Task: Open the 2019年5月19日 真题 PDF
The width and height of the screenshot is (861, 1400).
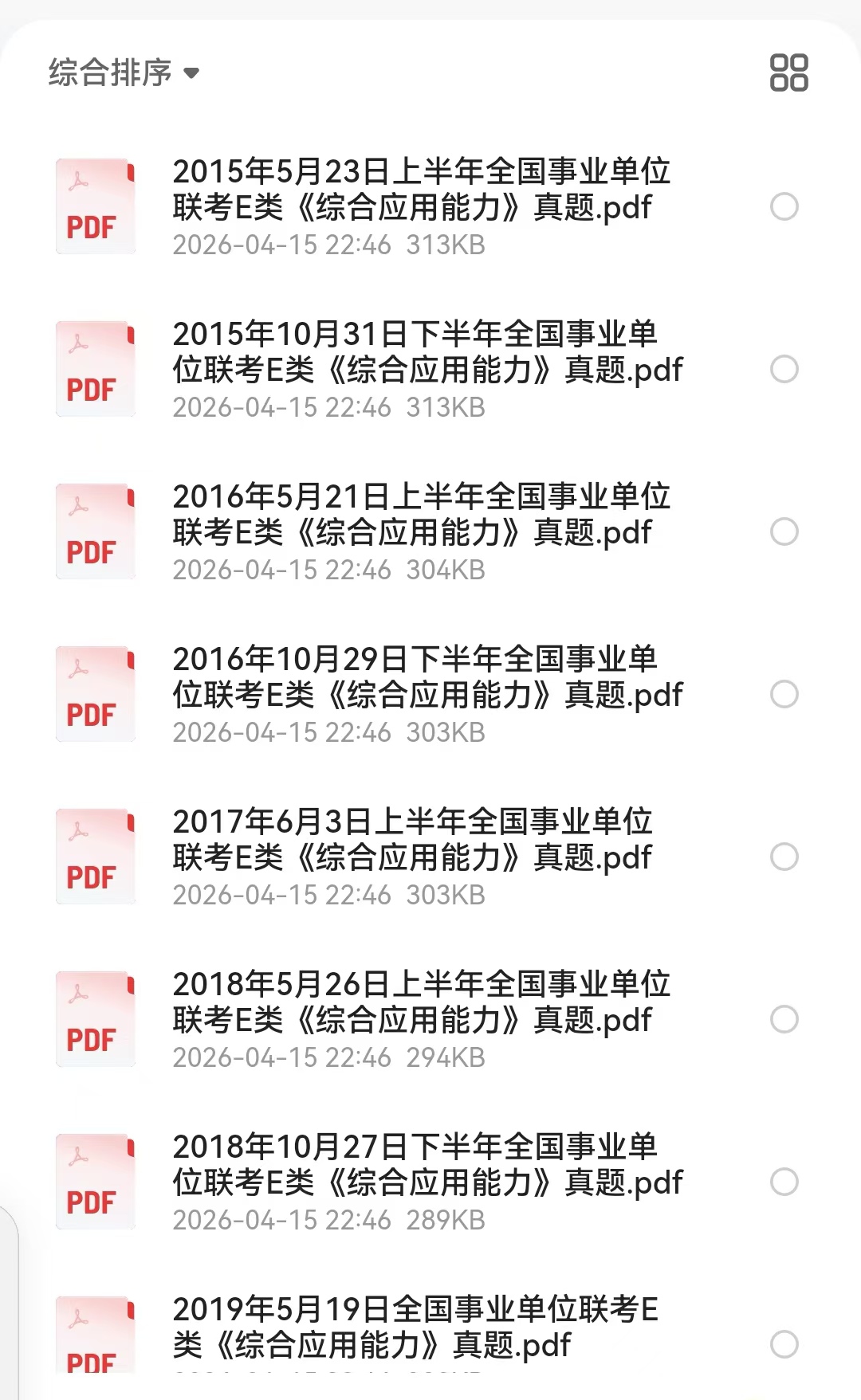Action: click(x=415, y=1327)
